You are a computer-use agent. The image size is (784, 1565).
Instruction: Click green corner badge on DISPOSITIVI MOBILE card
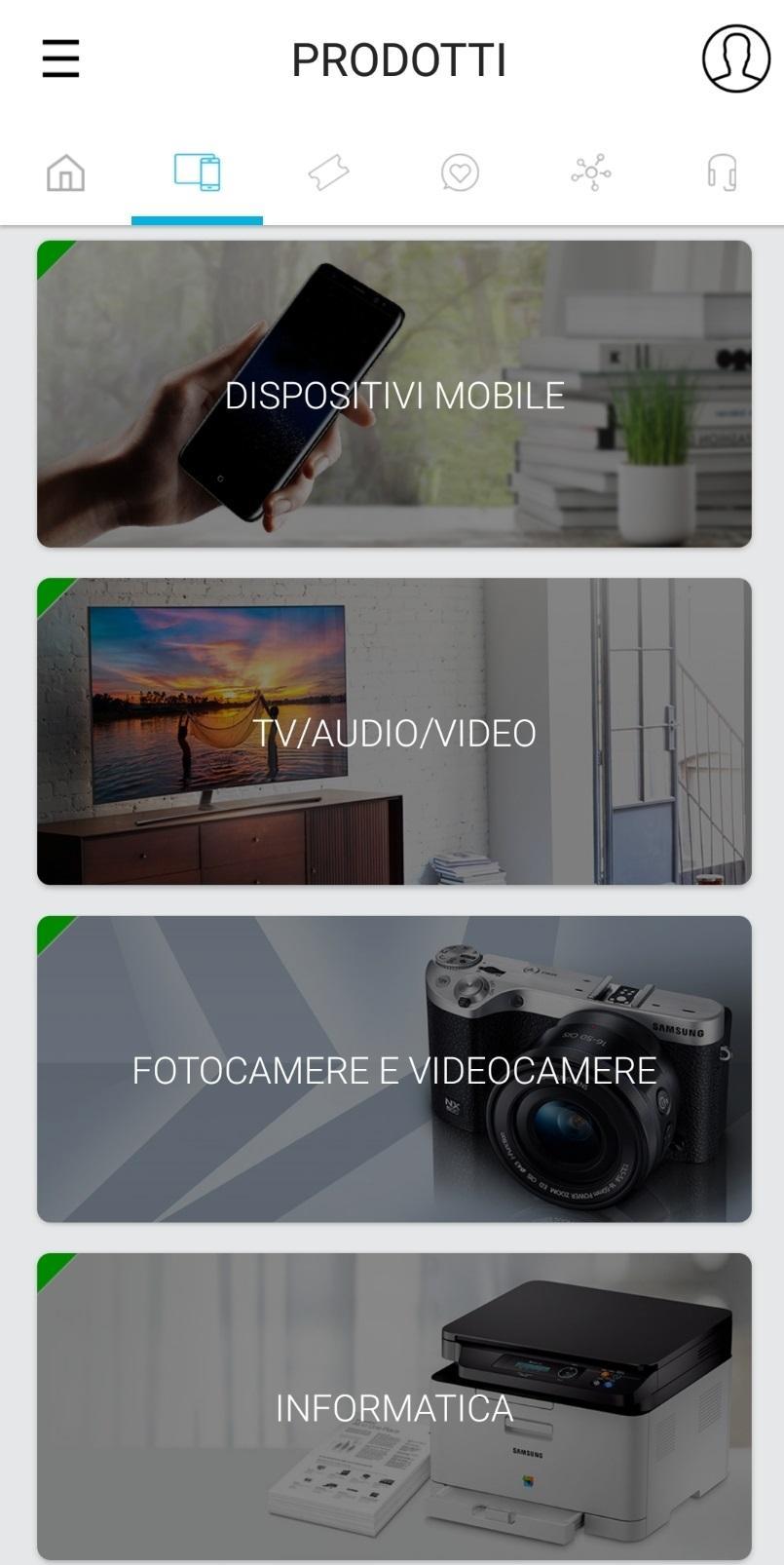tap(49, 257)
